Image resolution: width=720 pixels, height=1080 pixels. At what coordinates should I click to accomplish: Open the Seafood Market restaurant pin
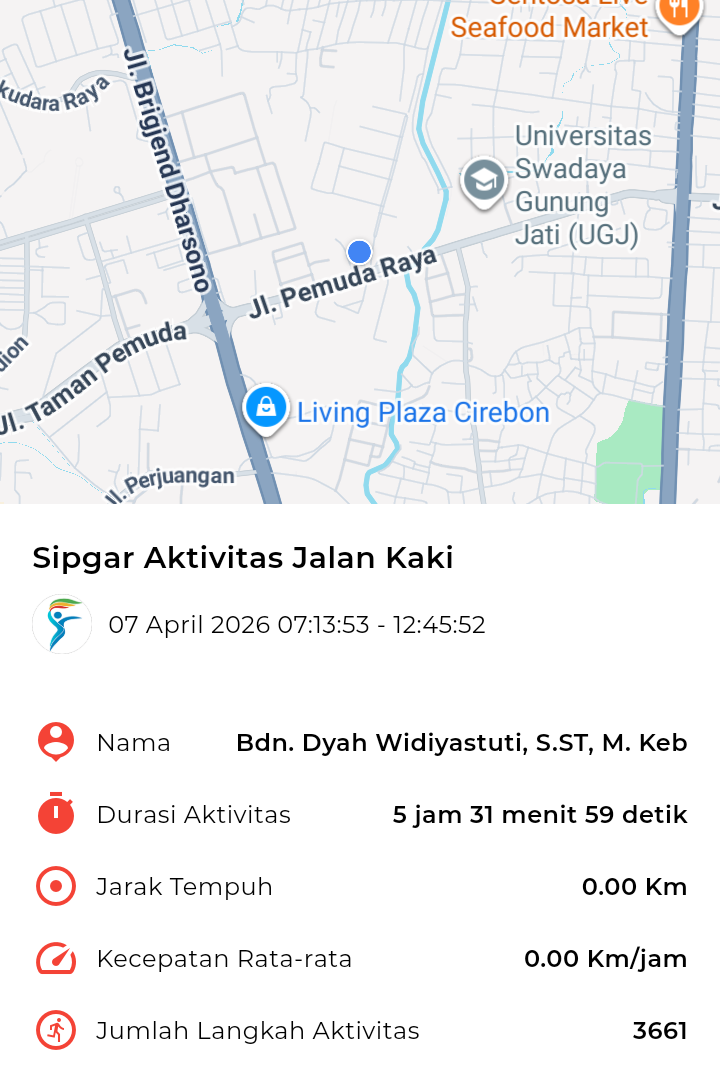680,10
